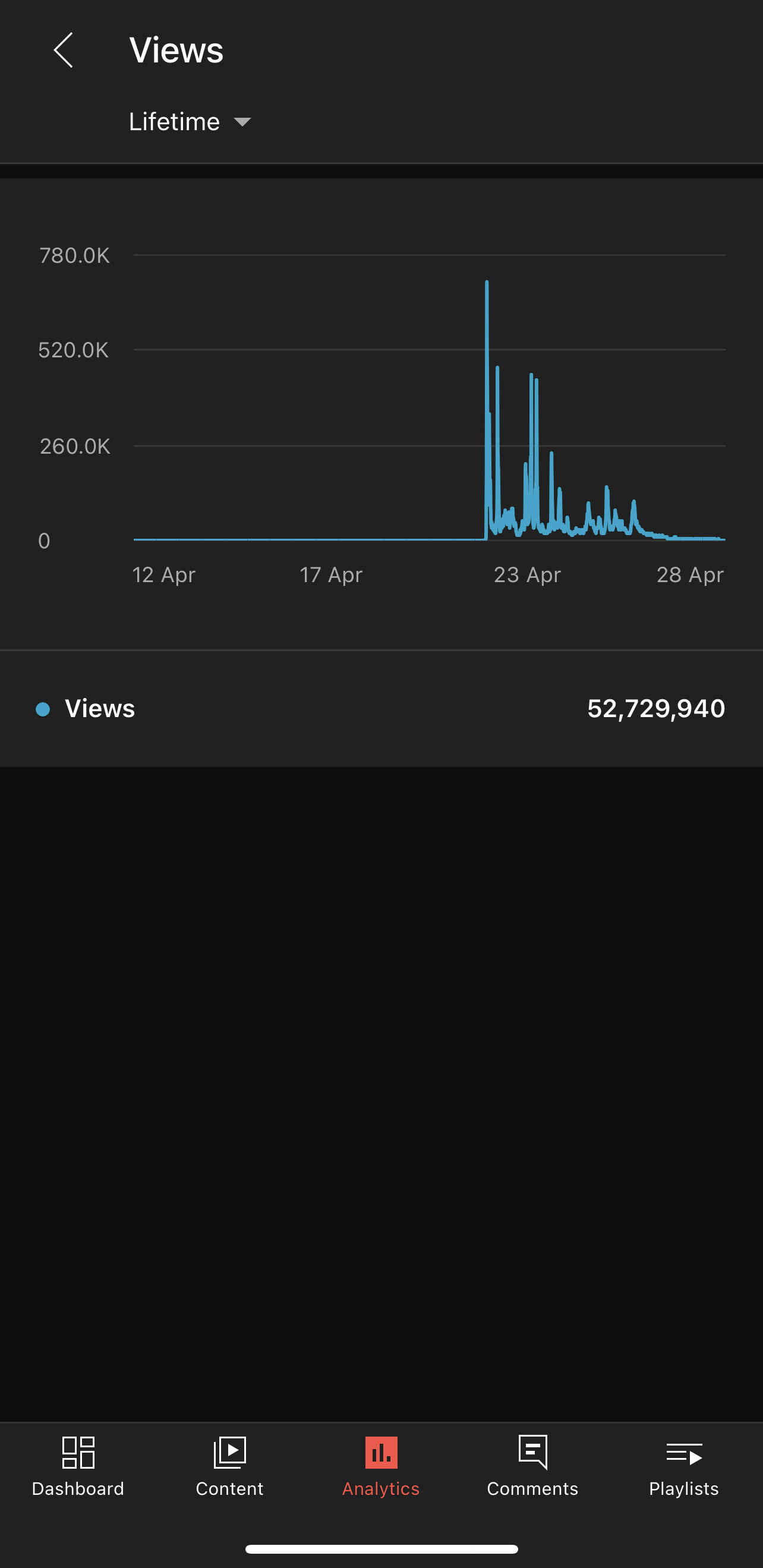Go back from the Views screen
Viewport: 763px width, 1568px height.
[x=63, y=50]
